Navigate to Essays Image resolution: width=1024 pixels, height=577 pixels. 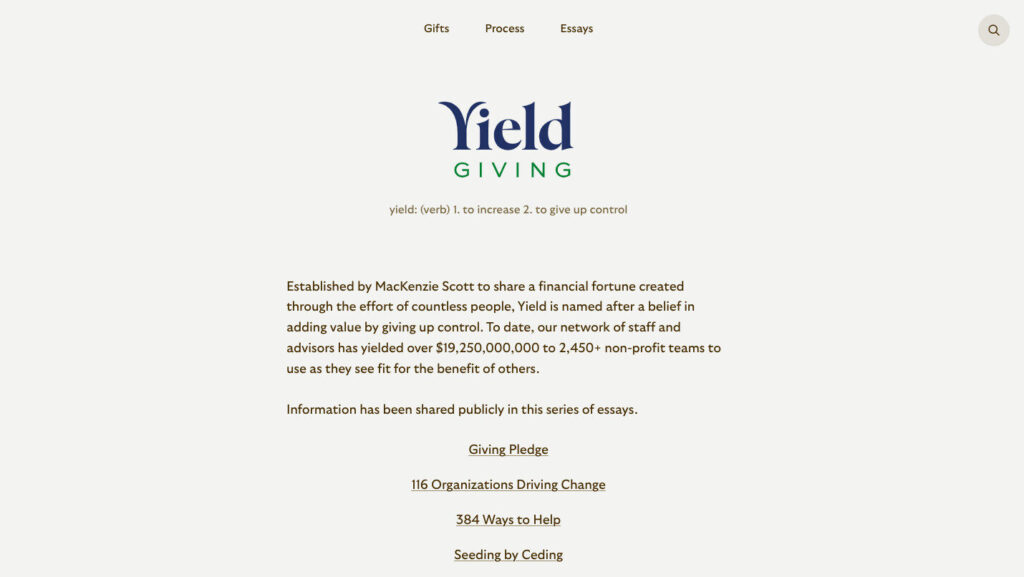pos(576,29)
